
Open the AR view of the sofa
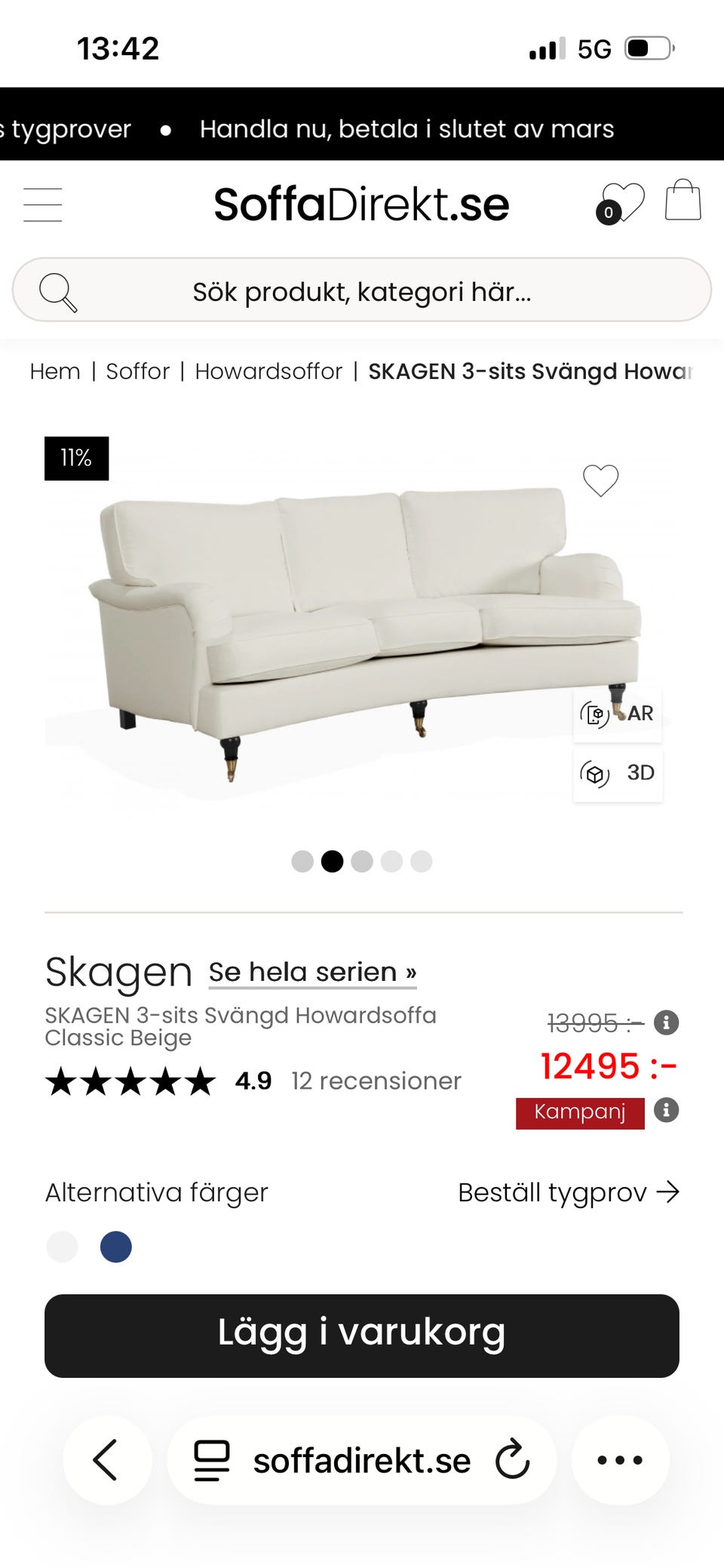click(617, 712)
